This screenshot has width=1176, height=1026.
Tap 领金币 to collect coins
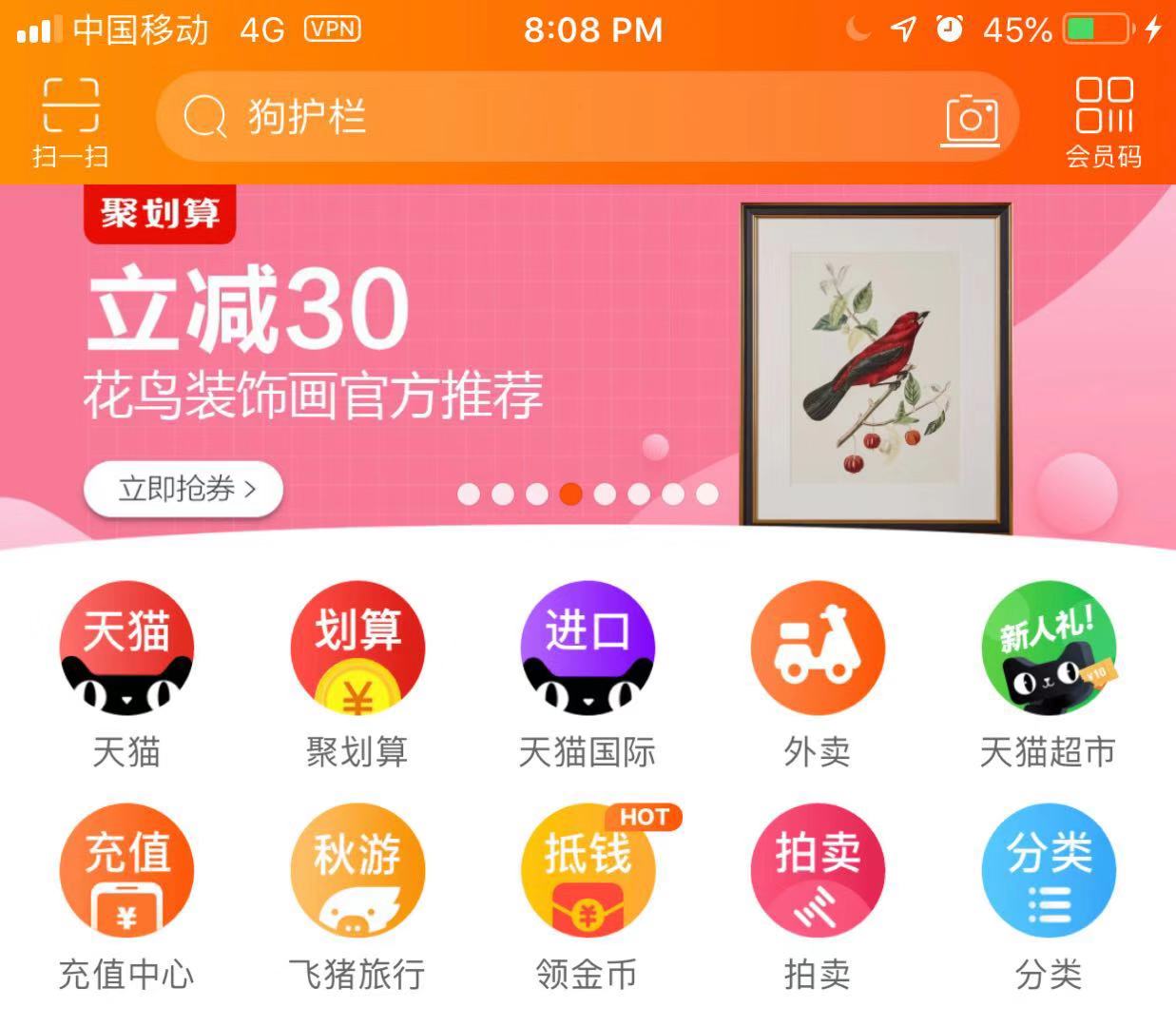pyautogui.click(x=588, y=896)
